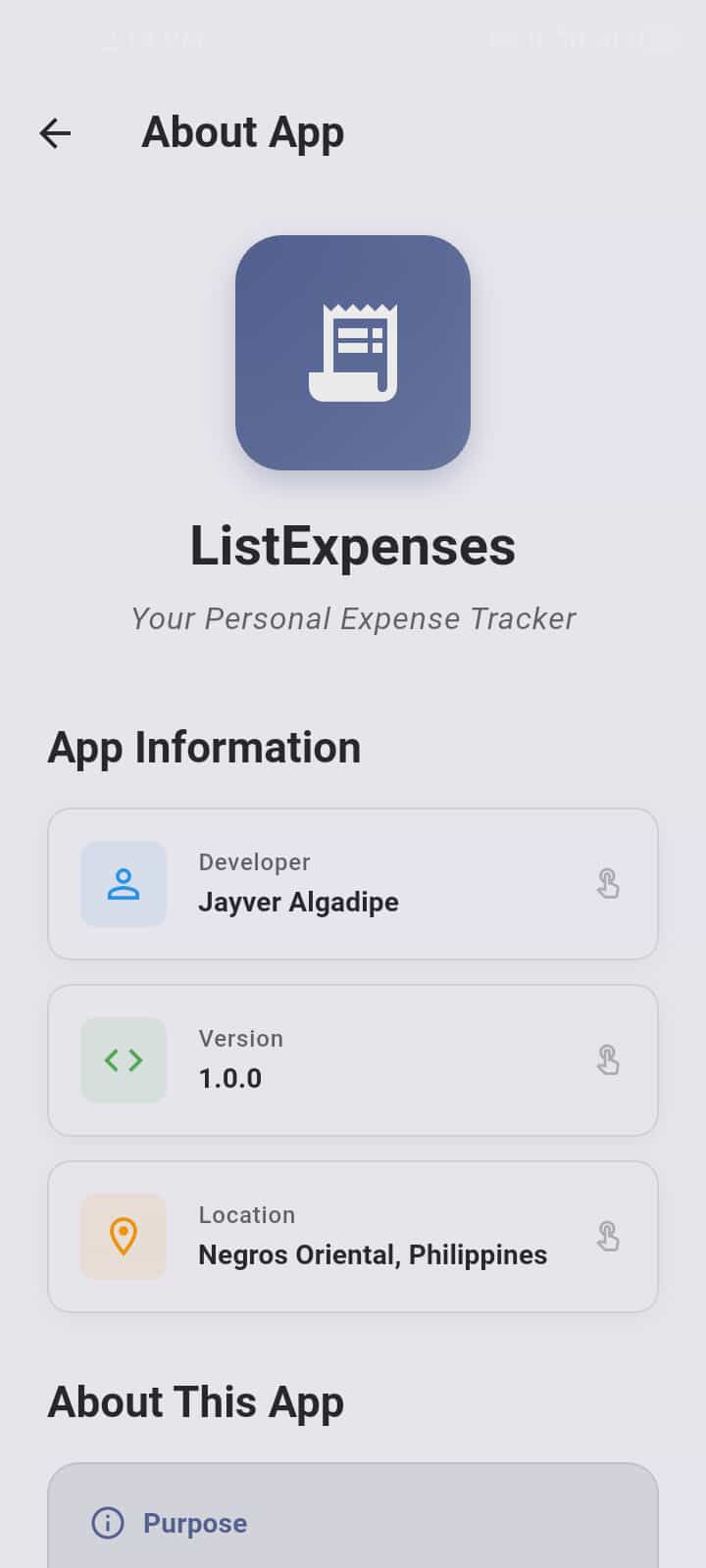Tap the orange location pin icon
The image size is (706, 1568).
point(124,1236)
